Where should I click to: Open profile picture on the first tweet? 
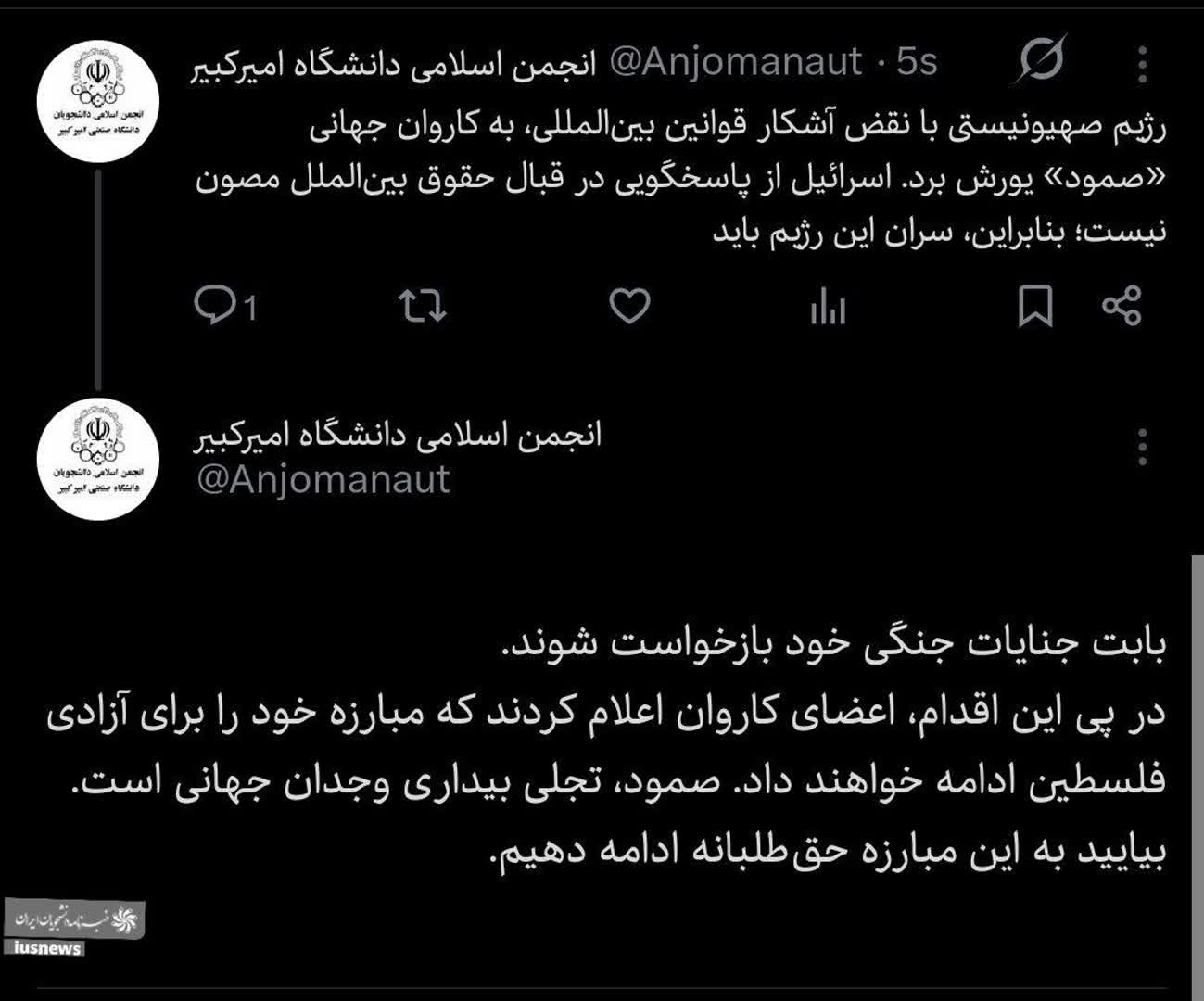coord(98,102)
